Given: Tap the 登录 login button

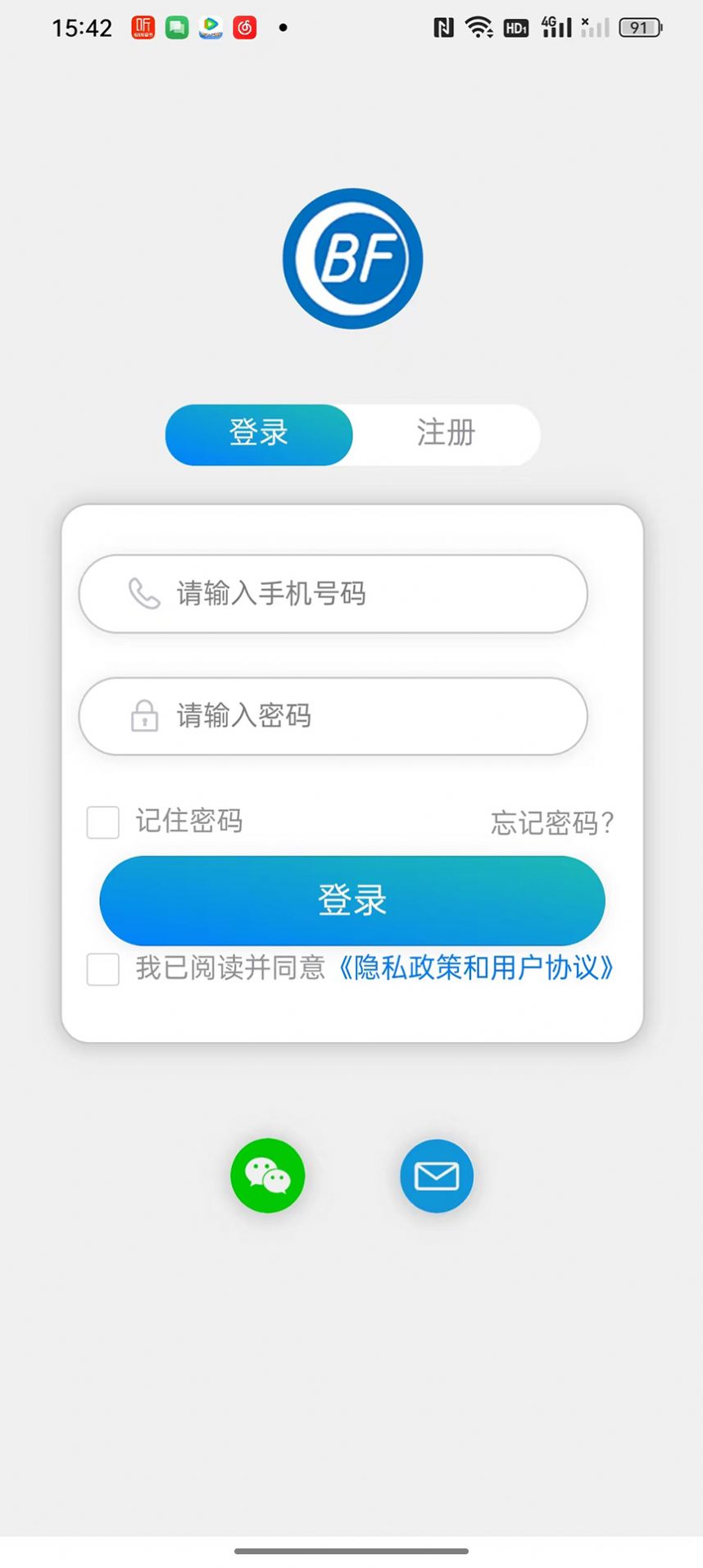Looking at the screenshot, I should (352, 900).
